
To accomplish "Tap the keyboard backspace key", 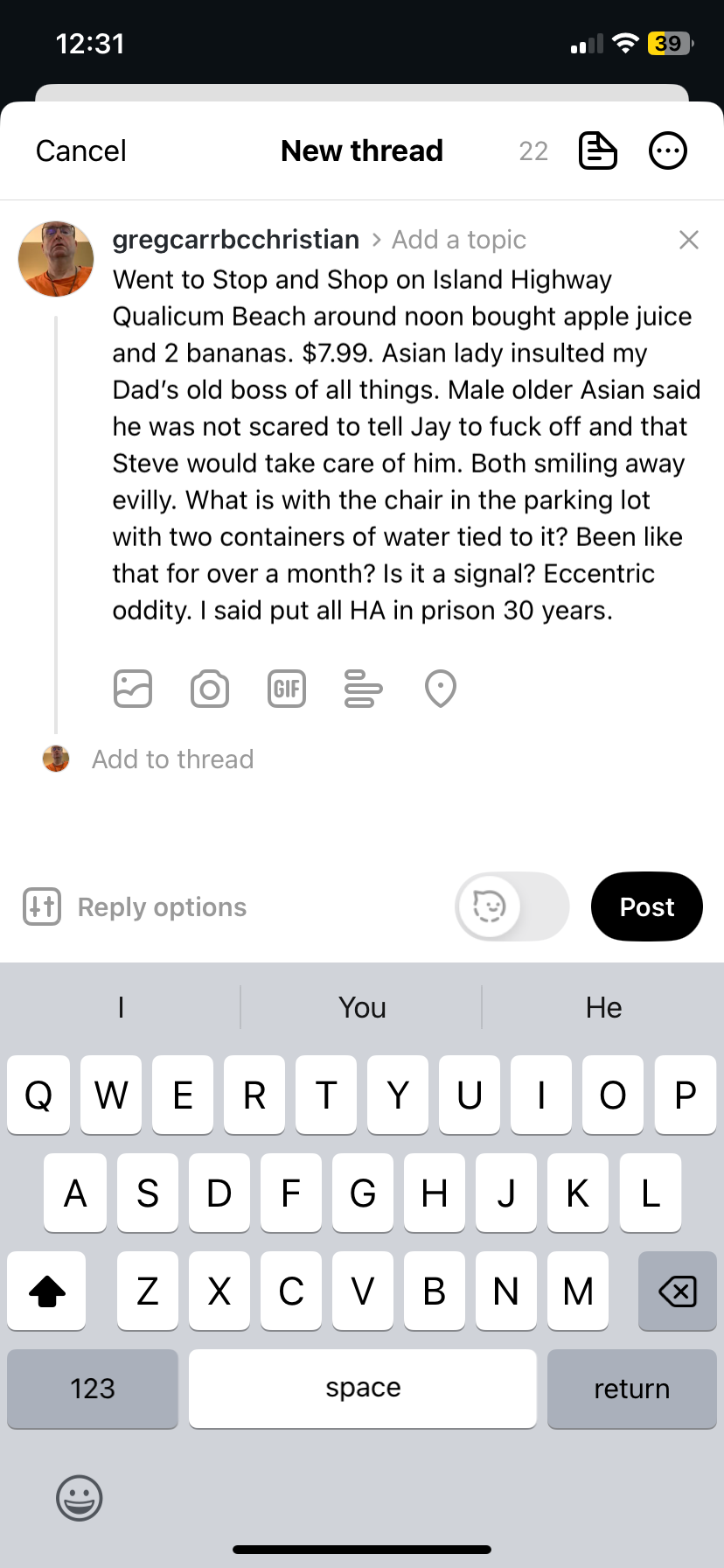I will (x=678, y=1291).
